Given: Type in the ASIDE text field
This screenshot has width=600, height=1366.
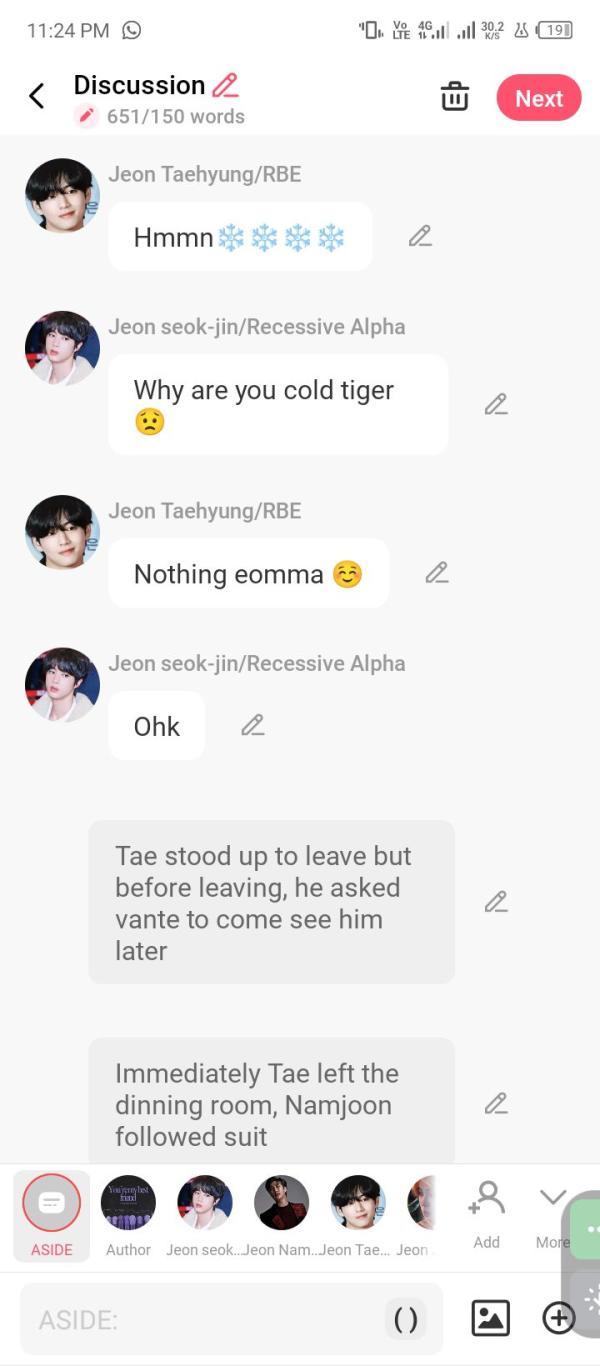Looking at the screenshot, I should pos(200,1320).
